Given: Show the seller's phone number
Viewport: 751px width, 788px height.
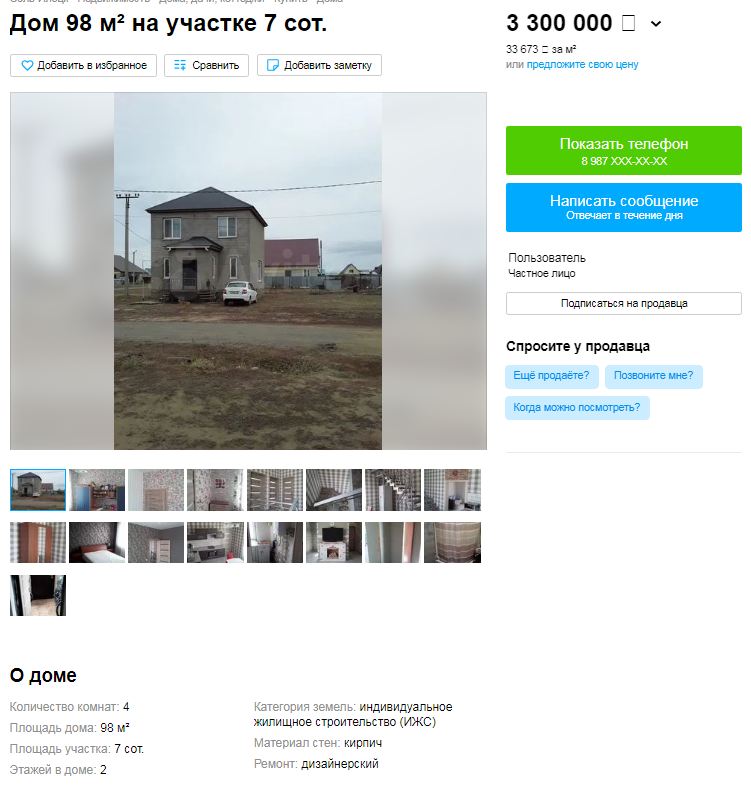Looking at the screenshot, I should tap(623, 151).
